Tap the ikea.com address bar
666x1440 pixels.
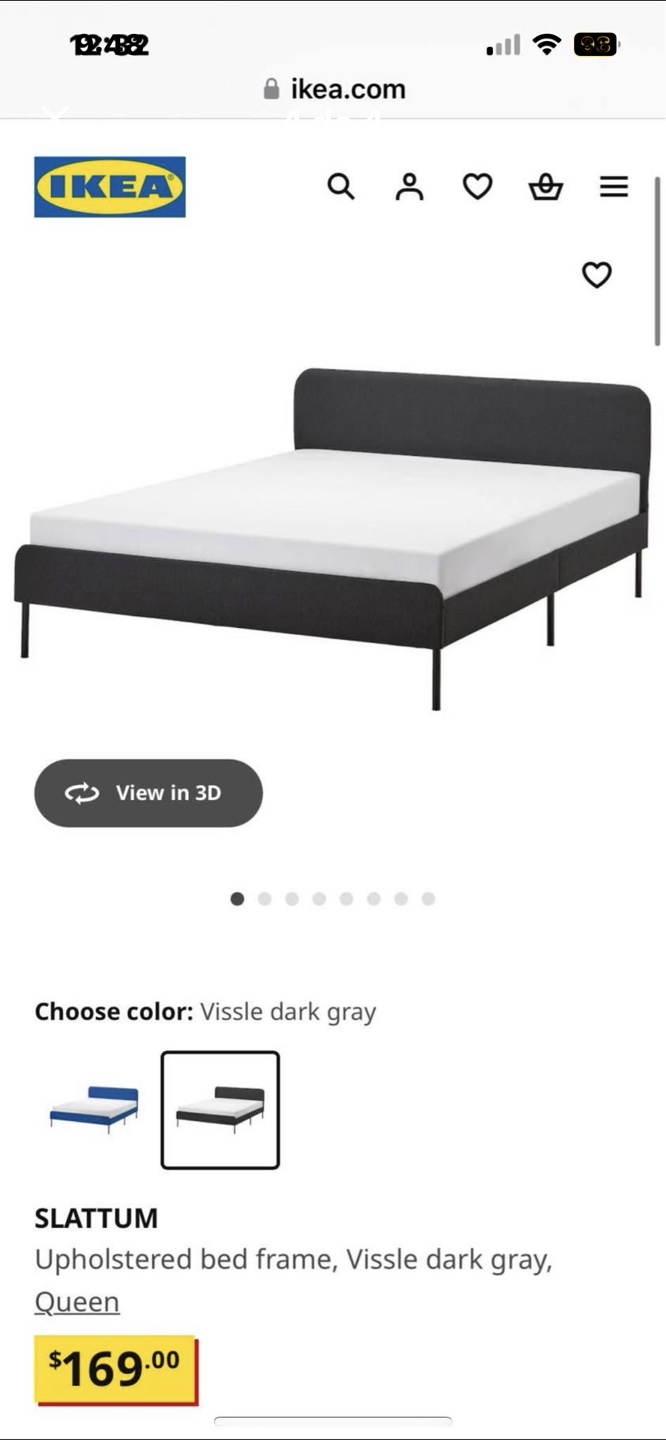[334, 89]
